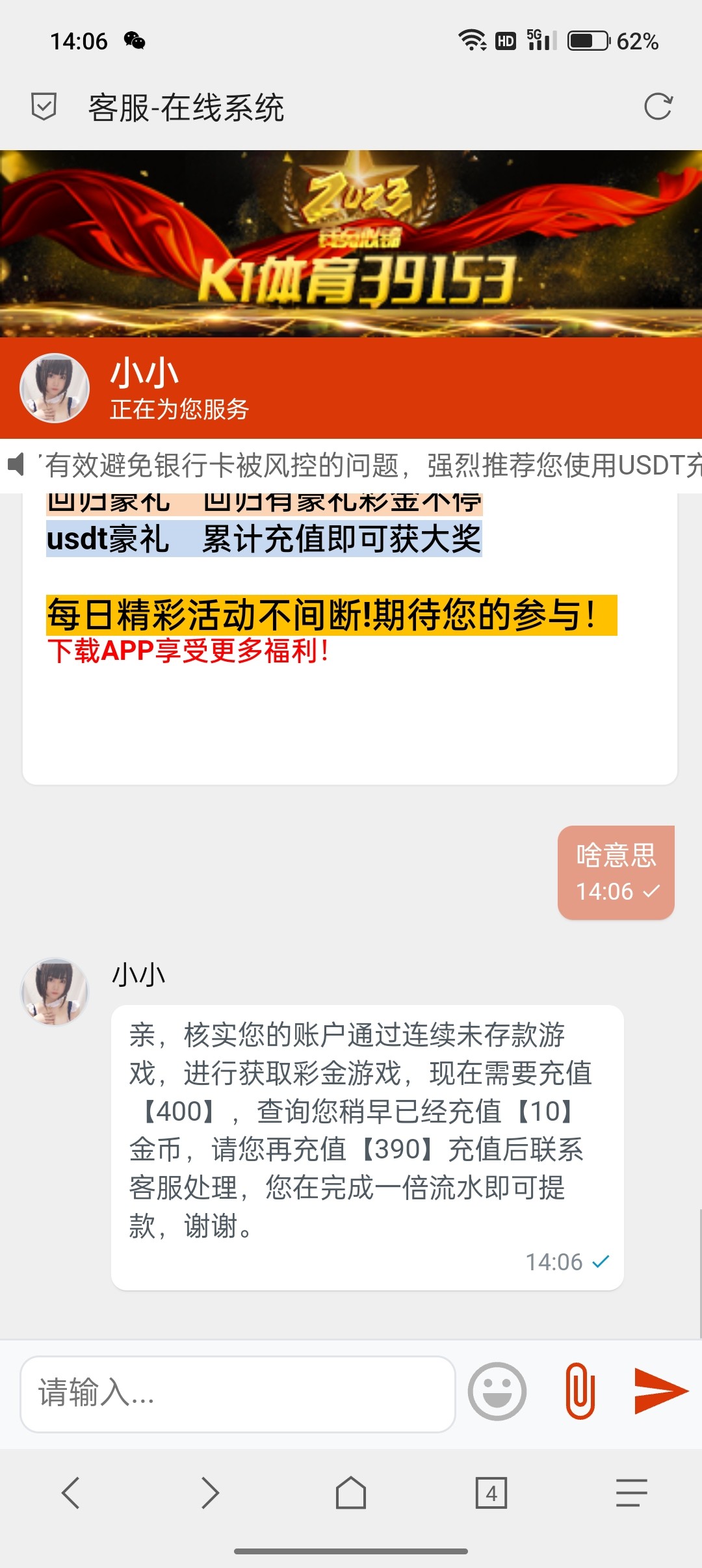
Task: Tap the refresh icon in the top bar
Action: point(658,107)
